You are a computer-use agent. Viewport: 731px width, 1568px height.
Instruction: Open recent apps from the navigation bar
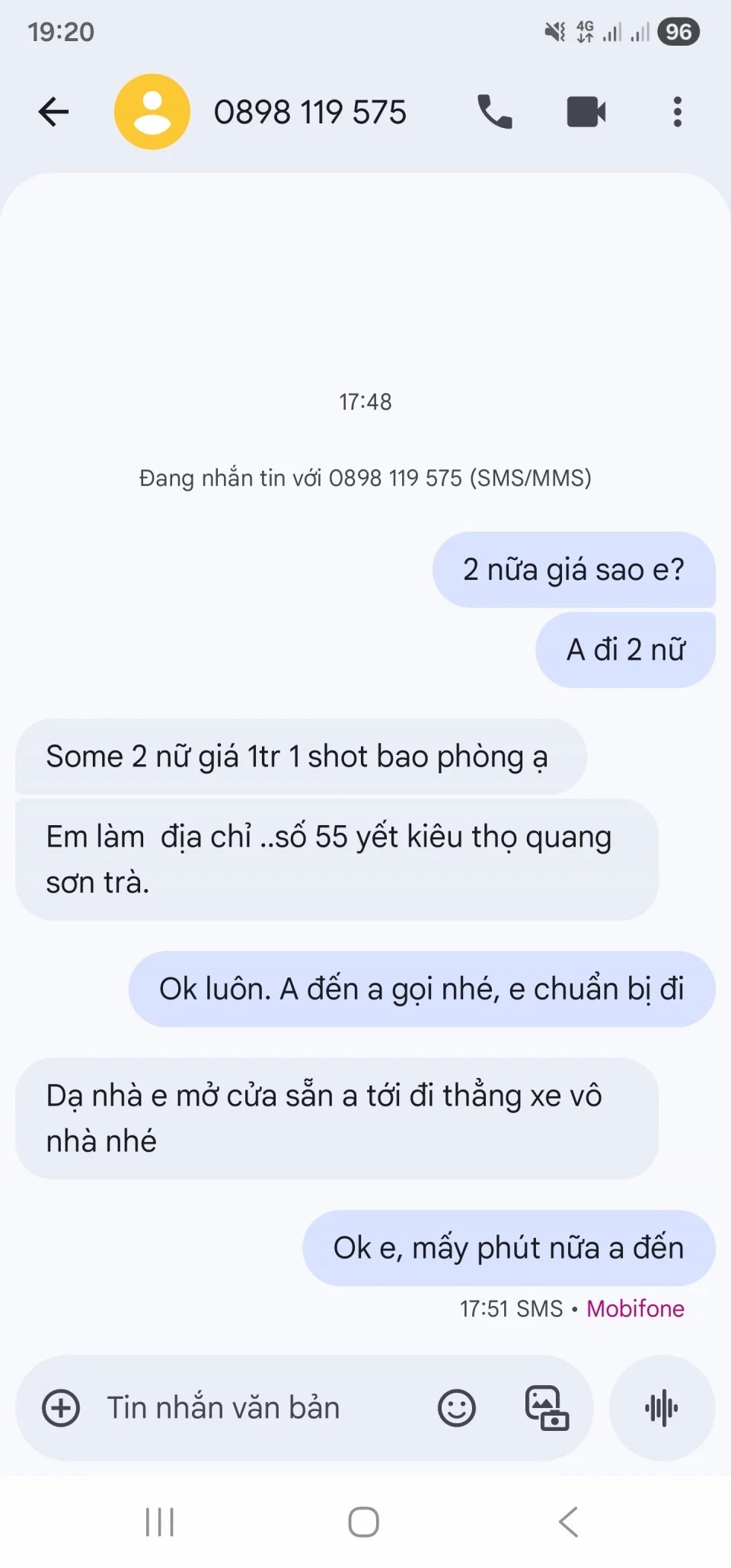(160, 1522)
